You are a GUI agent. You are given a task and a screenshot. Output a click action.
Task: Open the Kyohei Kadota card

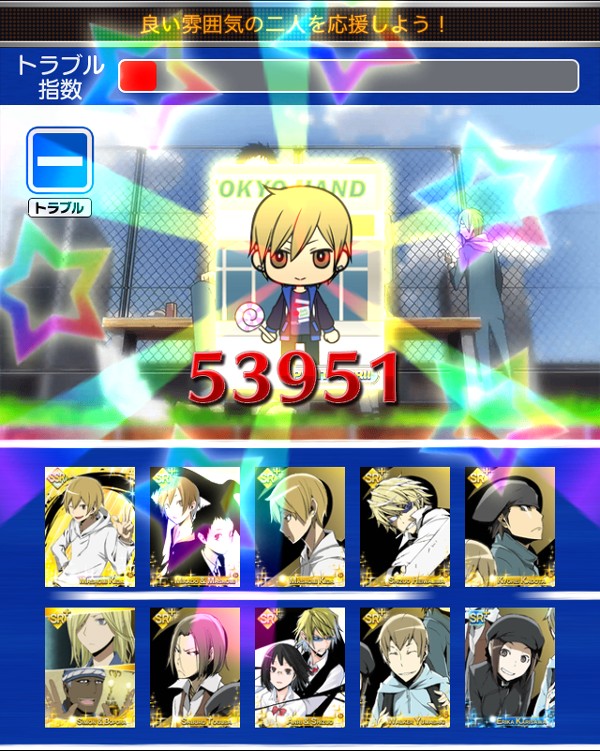point(509,527)
